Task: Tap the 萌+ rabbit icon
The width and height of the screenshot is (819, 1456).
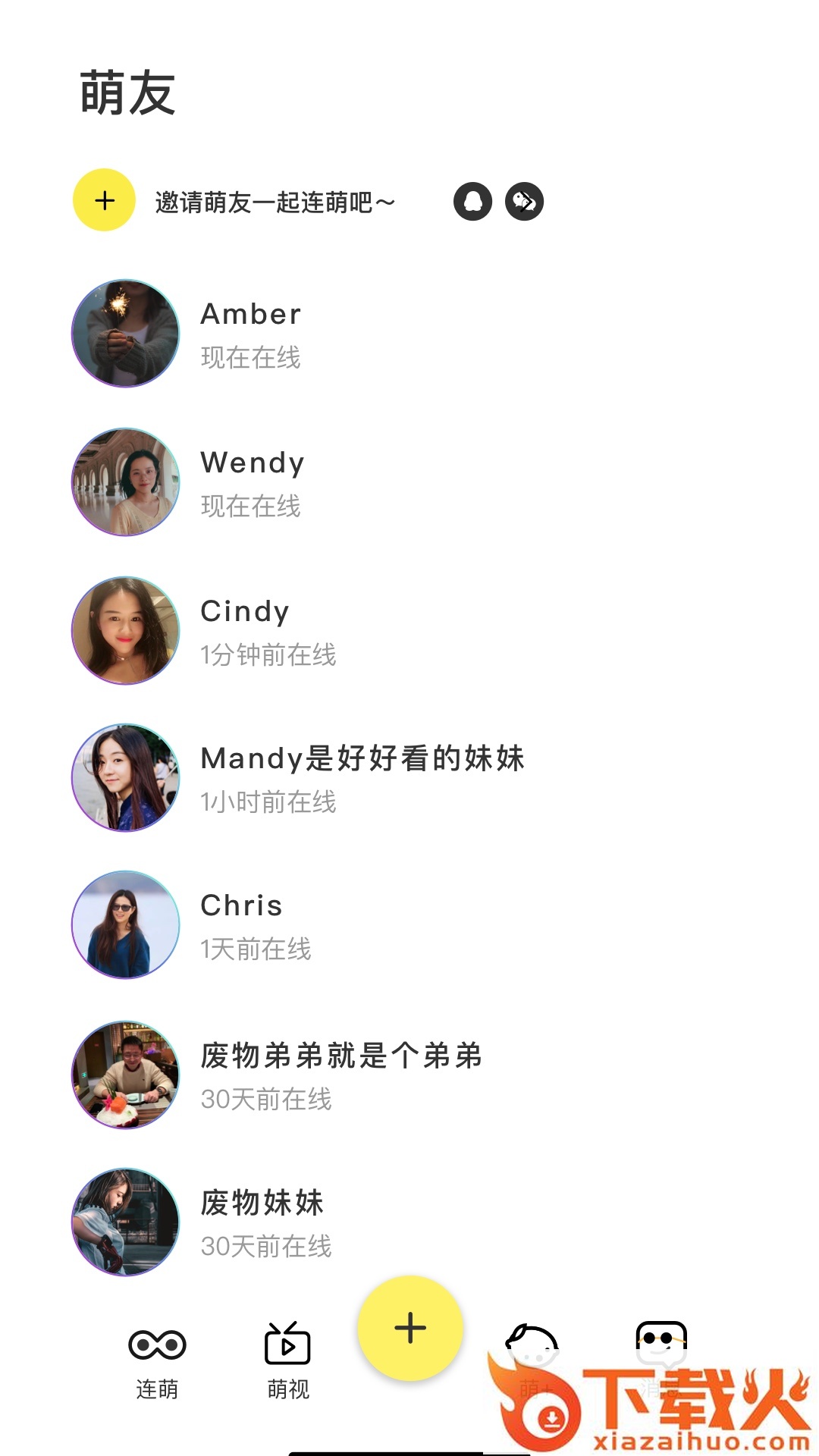Action: pyautogui.click(x=535, y=1341)
